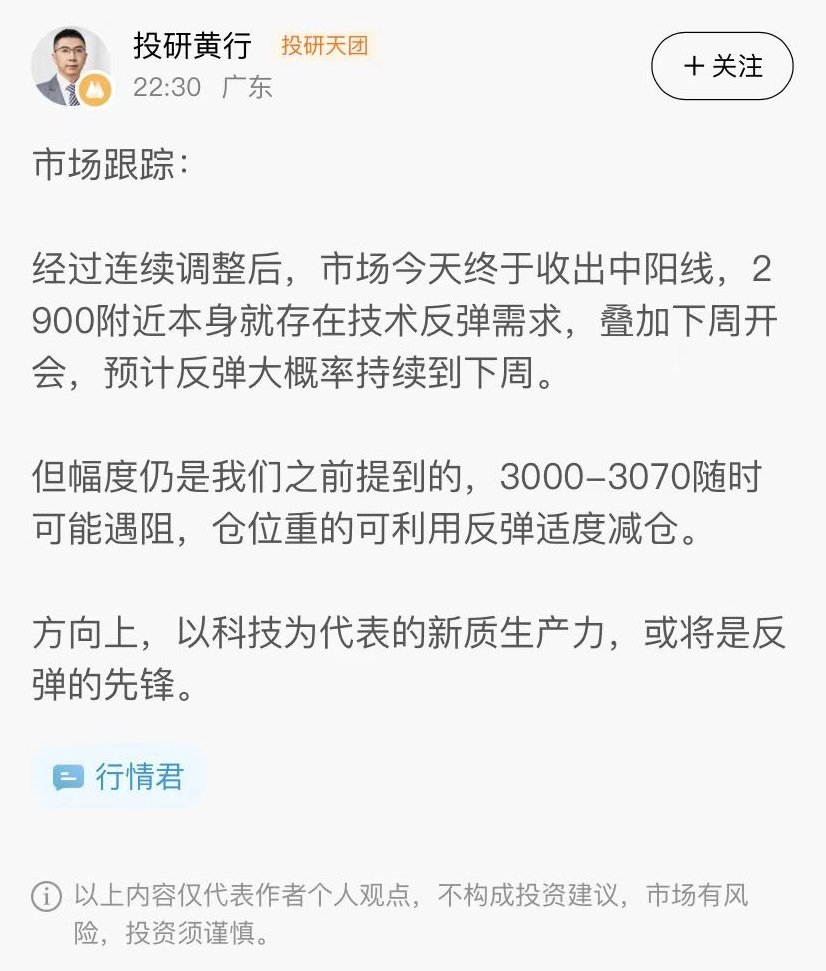Viewport: 826px width, 971px height.
Task: Open the 行情君 topic chip
Action: [x=119, y=776]
